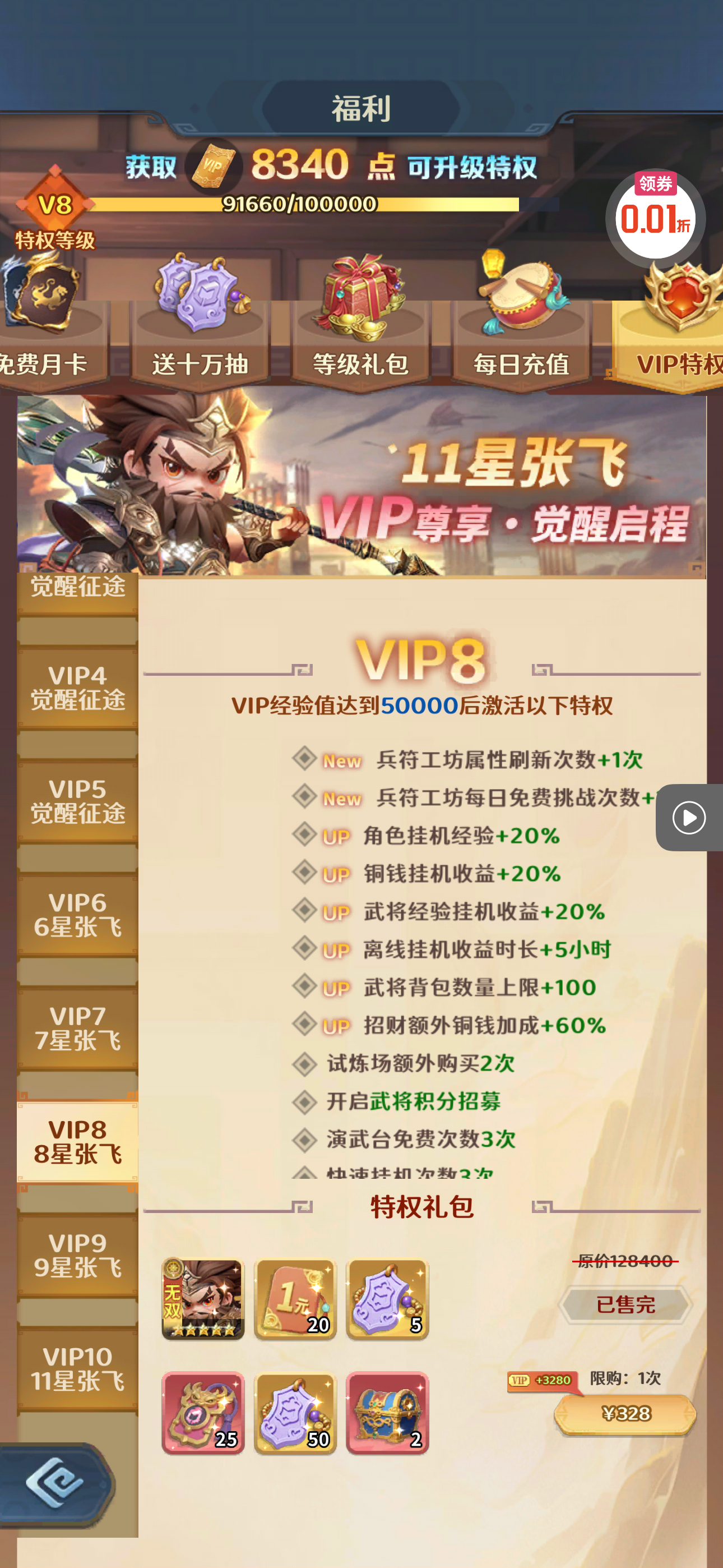The height and width of the screenshot is (1568, 723).
Task: Open VIP10 11星张飞 level
Action: [78, 1368]
